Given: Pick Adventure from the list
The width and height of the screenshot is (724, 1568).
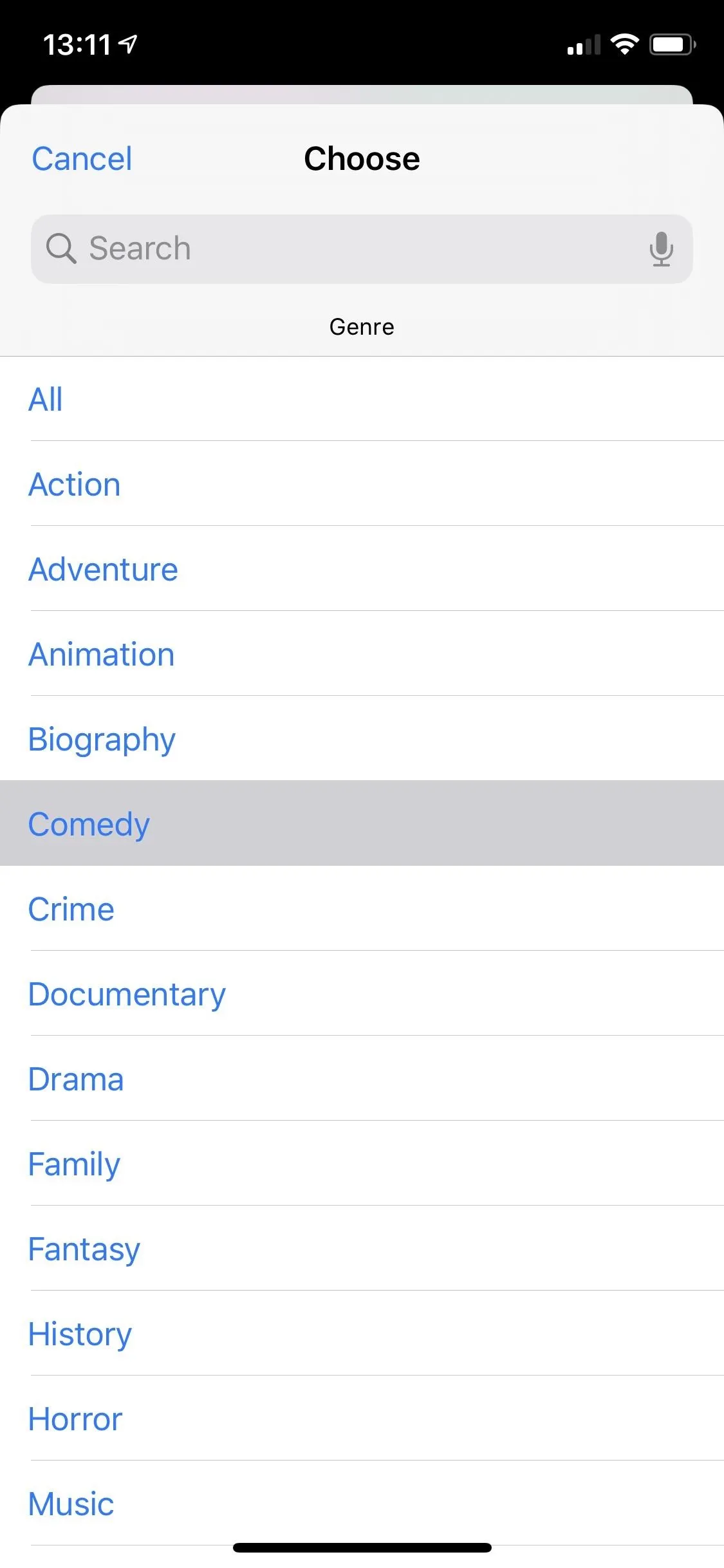Looking at the screenshot, I should pyautogui.click(x=362, y=569).
